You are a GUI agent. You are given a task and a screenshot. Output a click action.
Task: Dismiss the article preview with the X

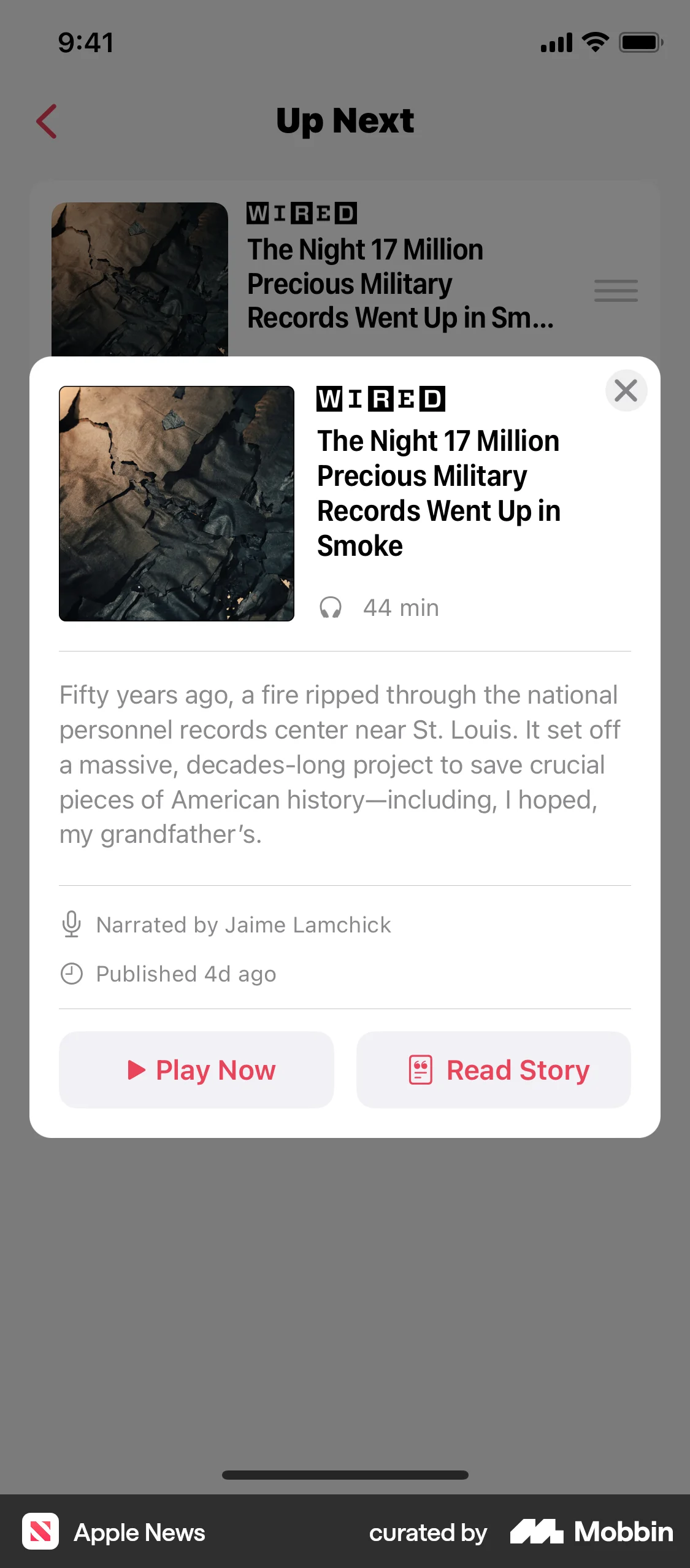[626, 391]
